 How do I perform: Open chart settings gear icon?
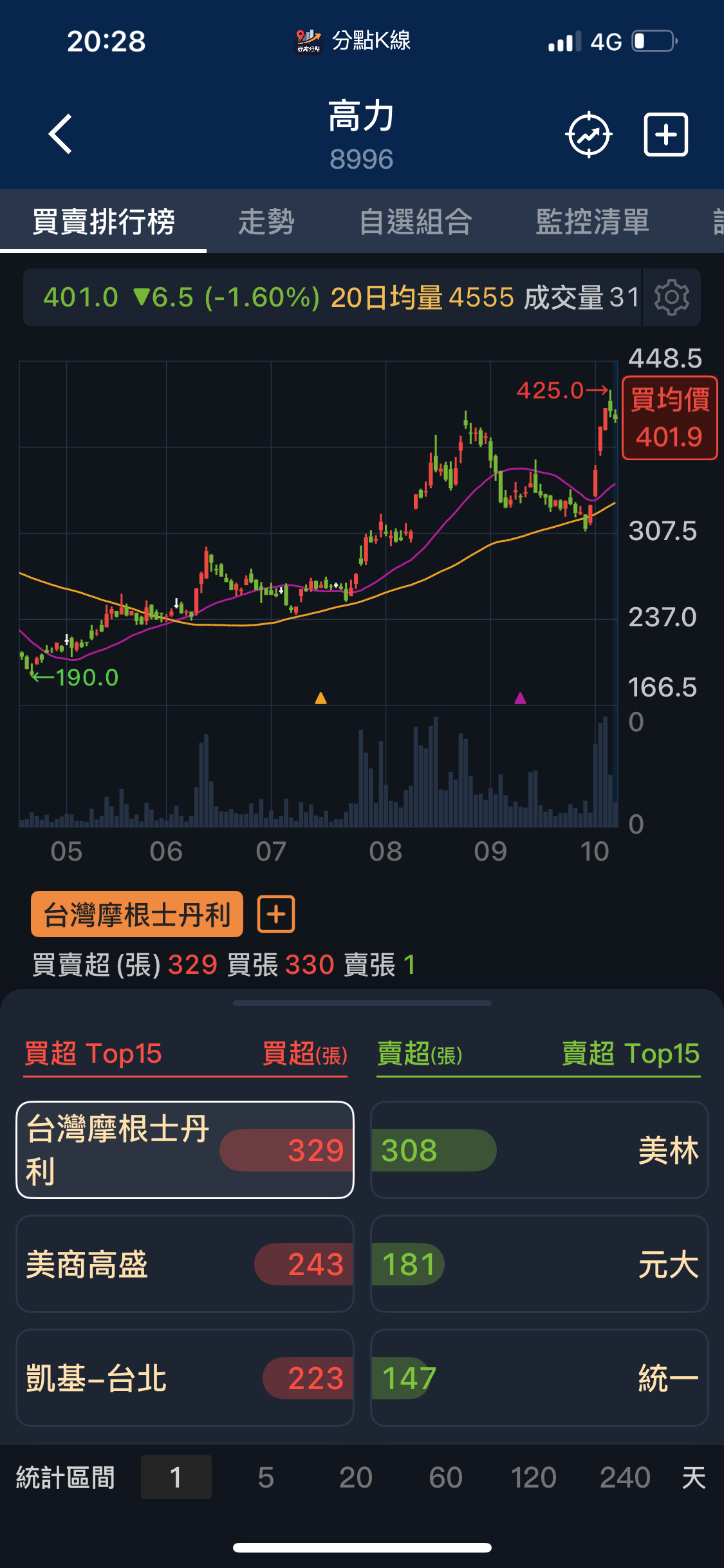point(671,297)
